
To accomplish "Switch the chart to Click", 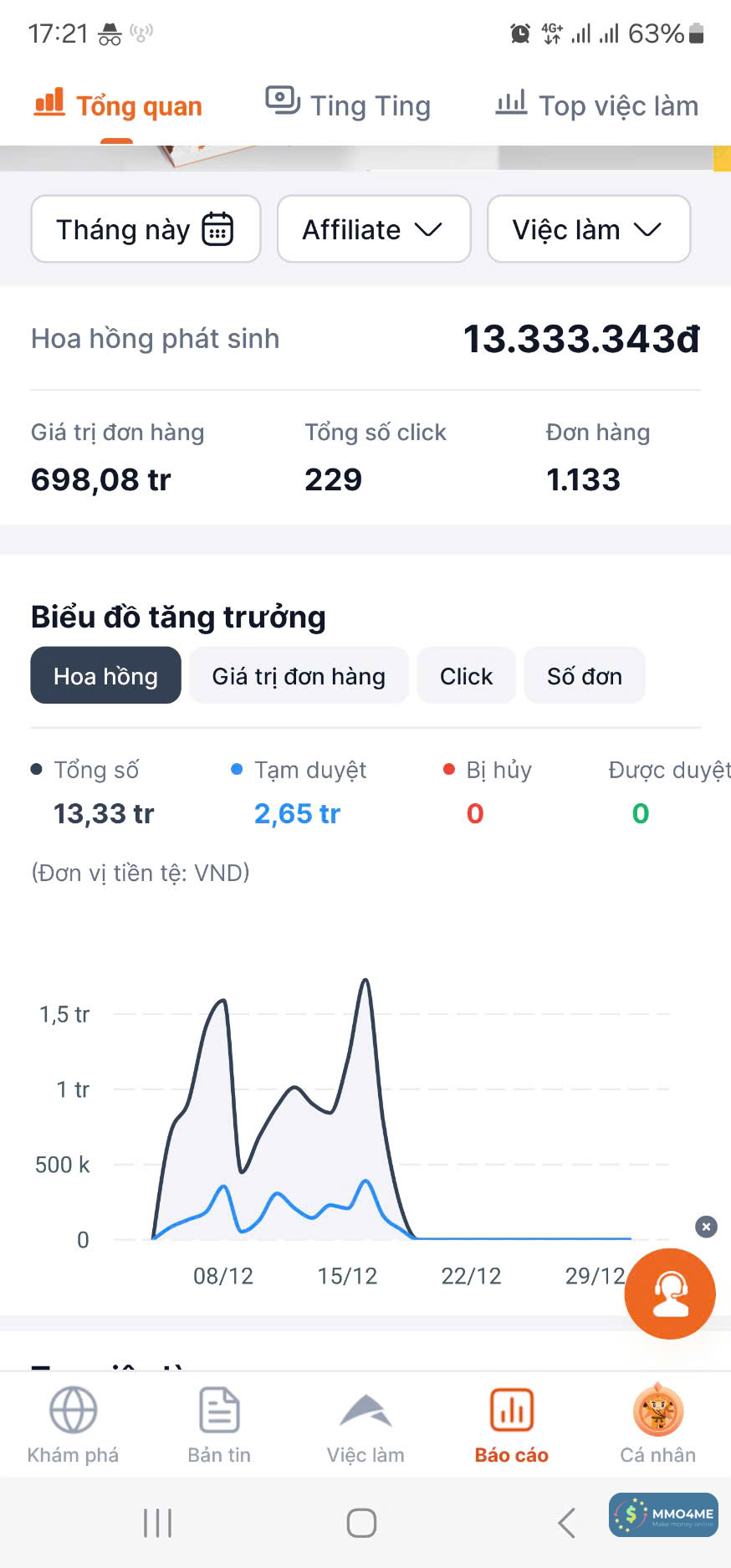I will coord(466,676).
